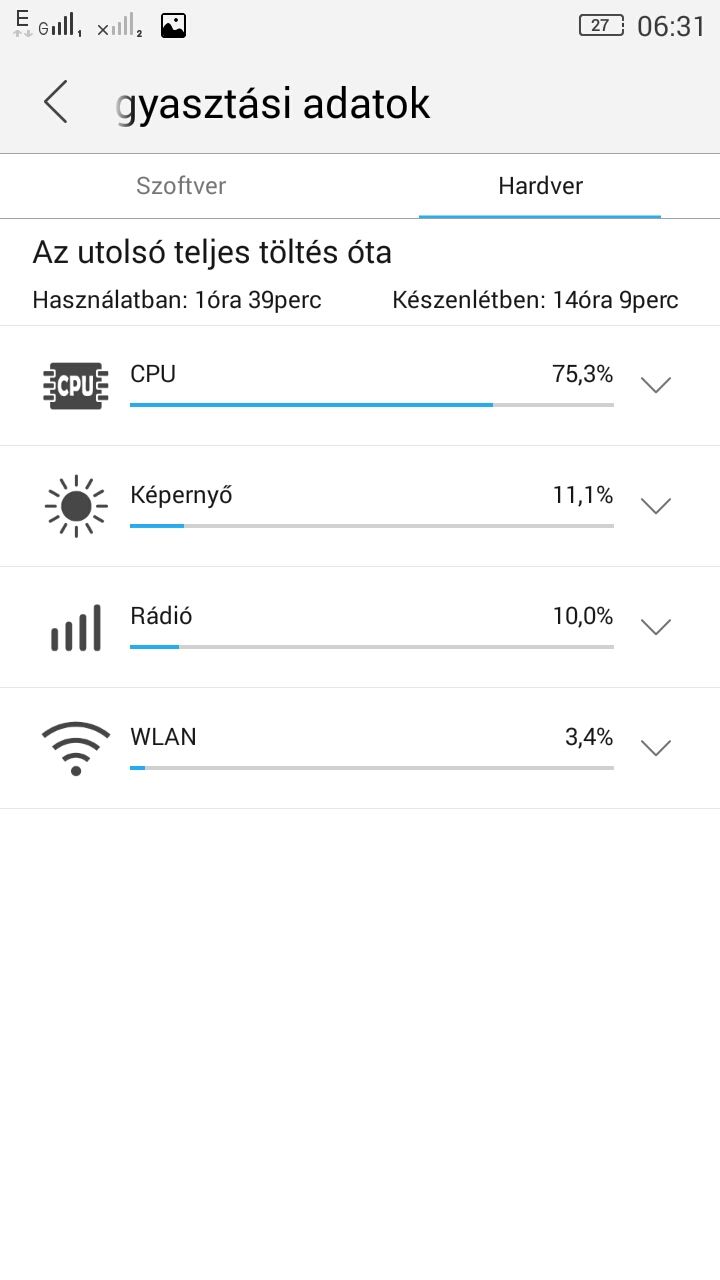
Task: Expand the WLAN usage details
Action: point(655,748)
